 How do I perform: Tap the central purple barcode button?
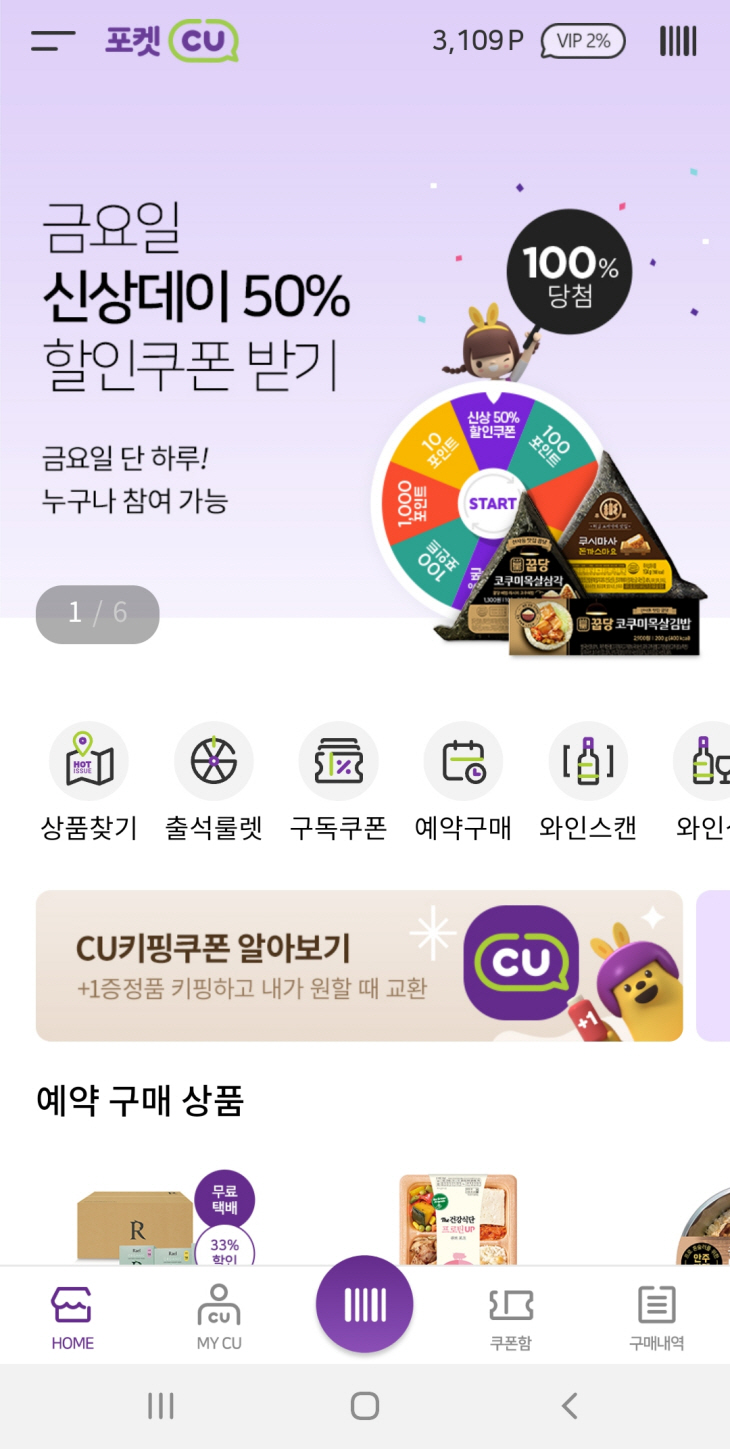point(364,1303)
